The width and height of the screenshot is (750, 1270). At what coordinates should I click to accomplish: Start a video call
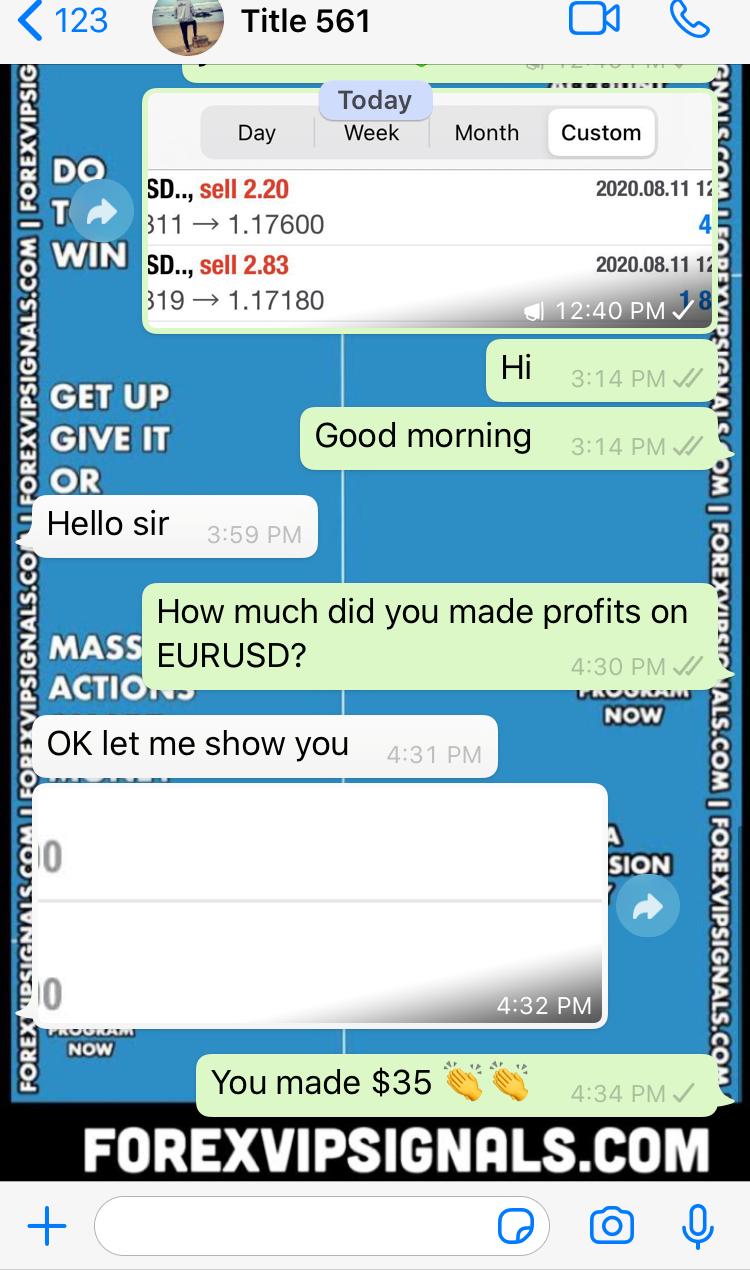[594, 22]
